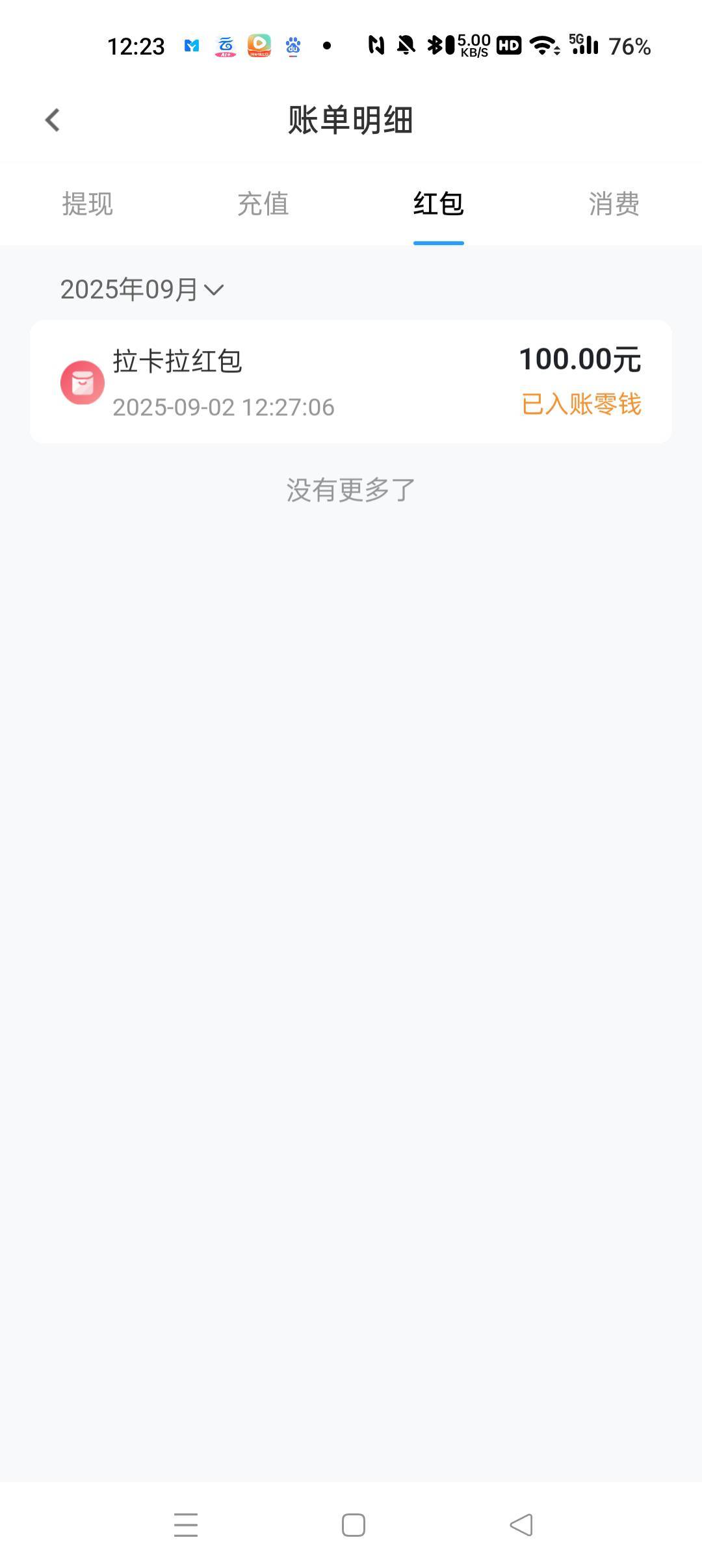Viewport: 702px width, 1568px height.
Task: Select the 红包 tab
Action: (x=439, y=204)
